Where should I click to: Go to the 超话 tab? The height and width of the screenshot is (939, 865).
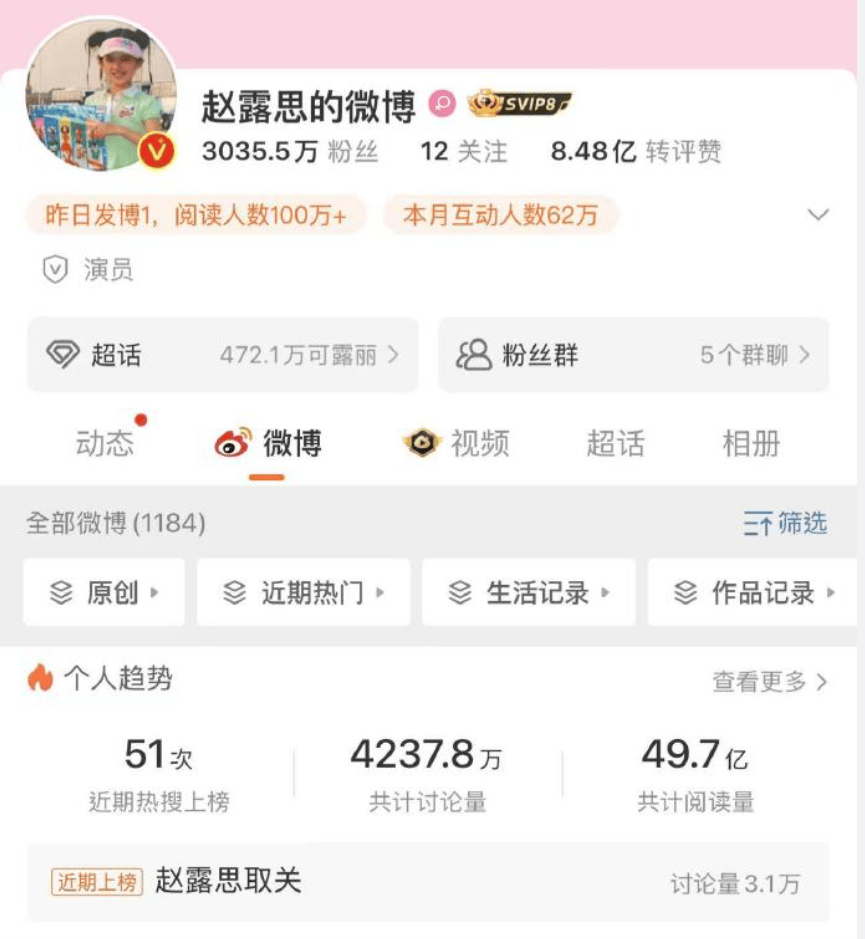615,444
